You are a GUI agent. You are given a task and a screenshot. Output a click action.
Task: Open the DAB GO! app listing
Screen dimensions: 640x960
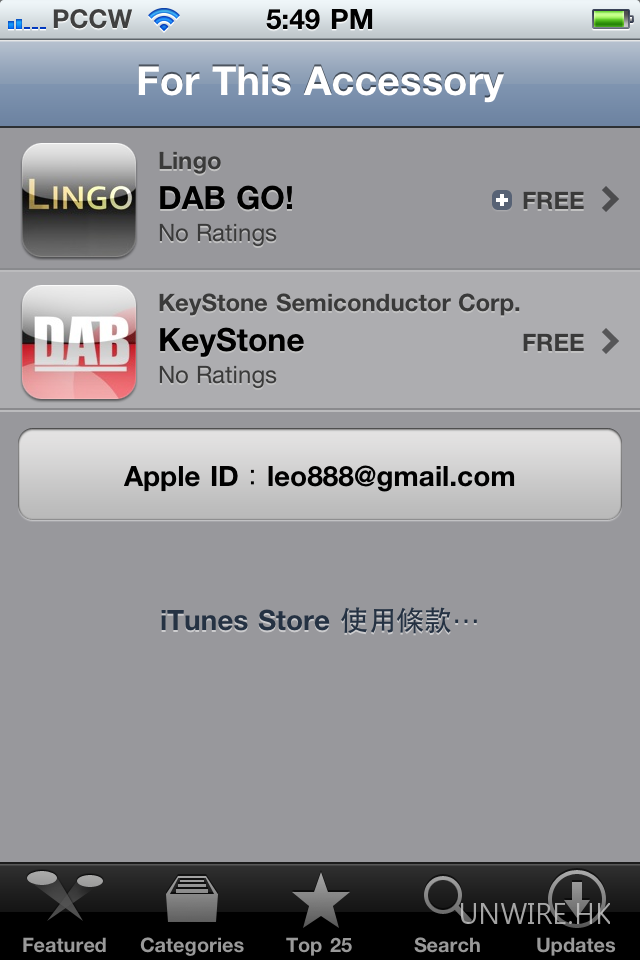pyautogui.click(x=320, y=200)
